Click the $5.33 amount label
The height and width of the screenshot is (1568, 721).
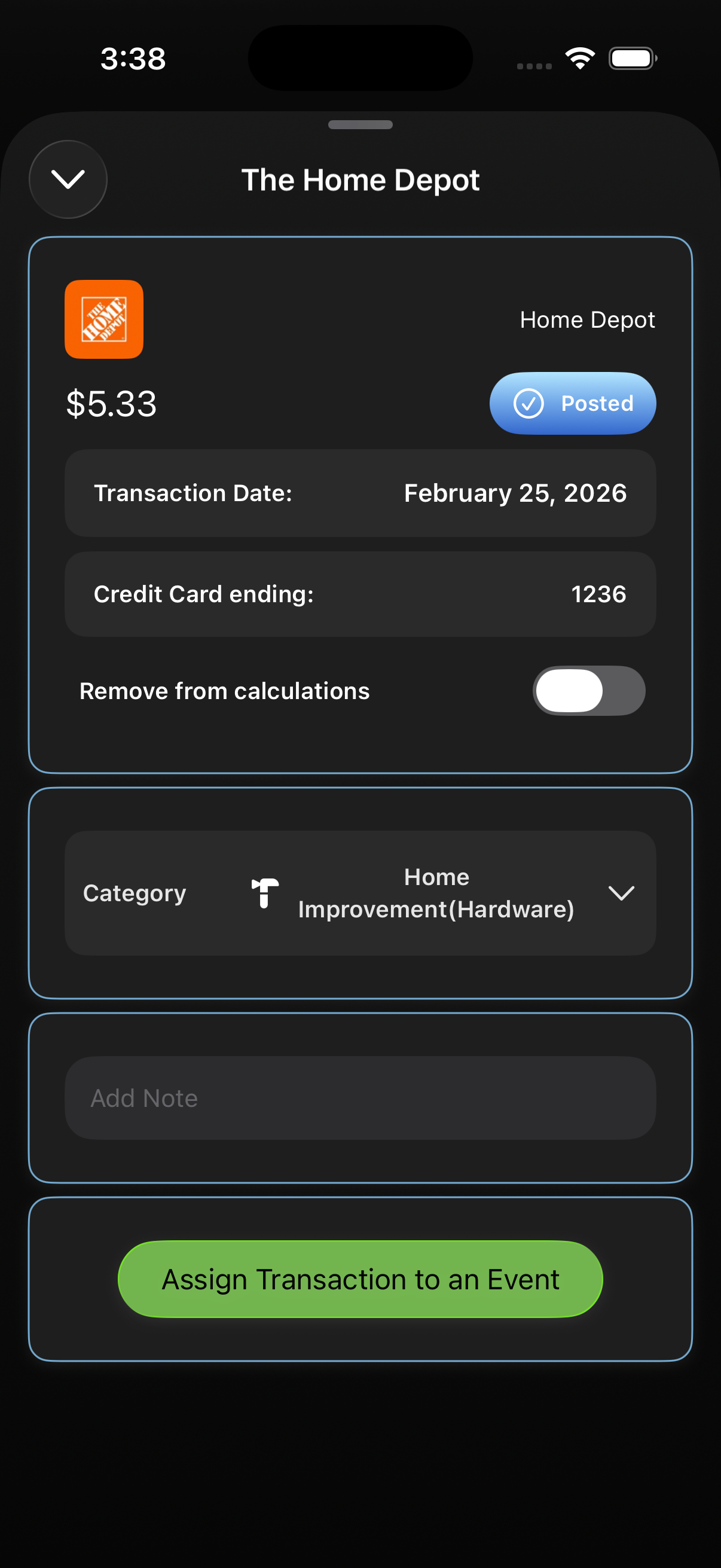pos(111,403)
